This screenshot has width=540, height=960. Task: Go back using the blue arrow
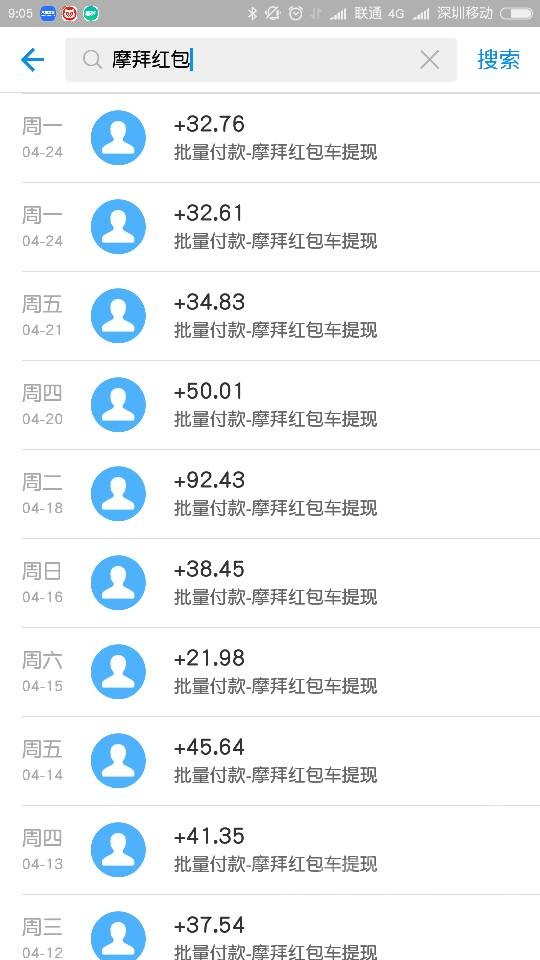tap(32, 60)
